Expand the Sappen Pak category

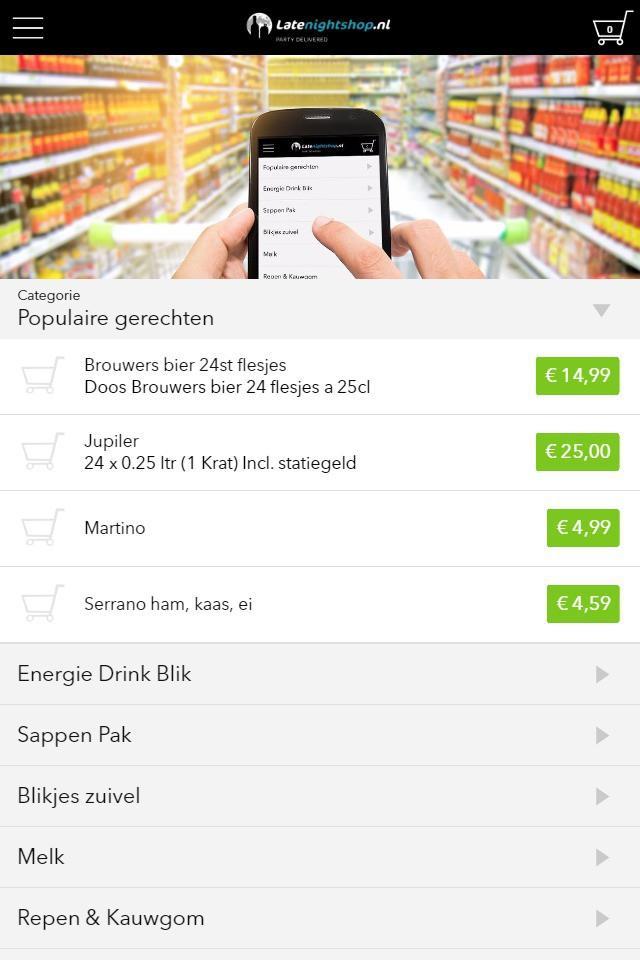tap(320, 735)
